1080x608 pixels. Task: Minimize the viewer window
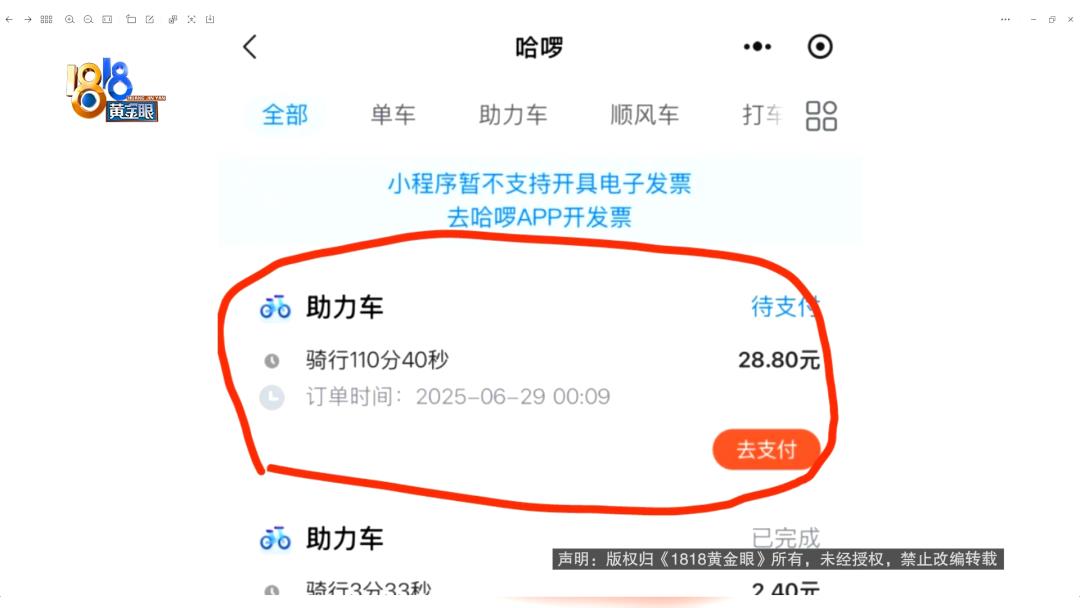pos(1033,19)
